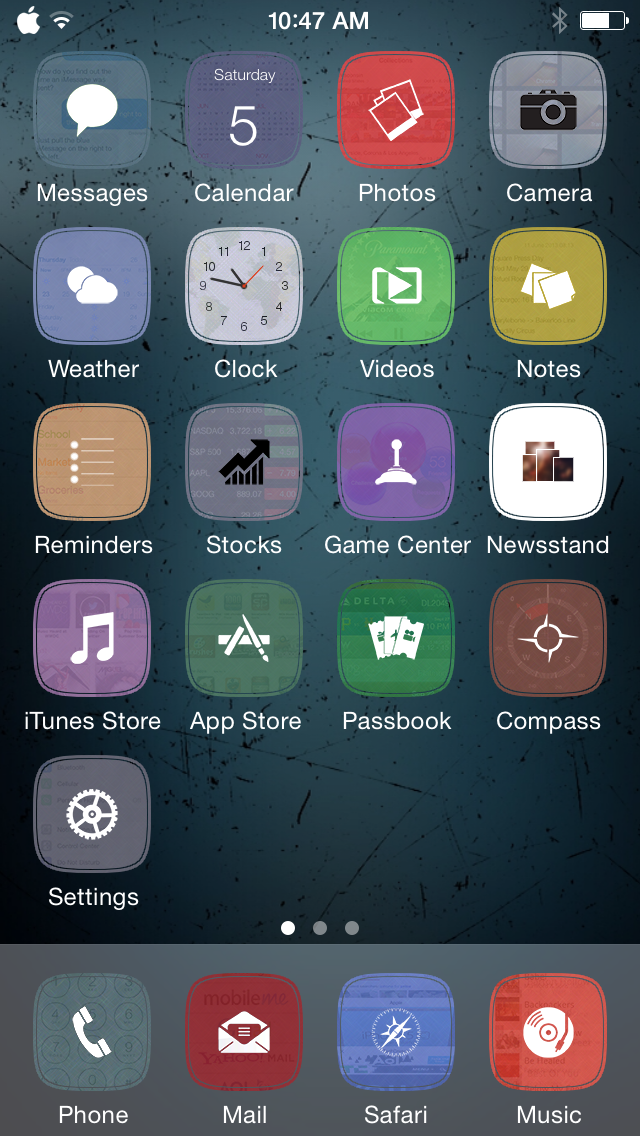Launch the App Store
The image size is (640, 1136).
[x=244, y=638]
